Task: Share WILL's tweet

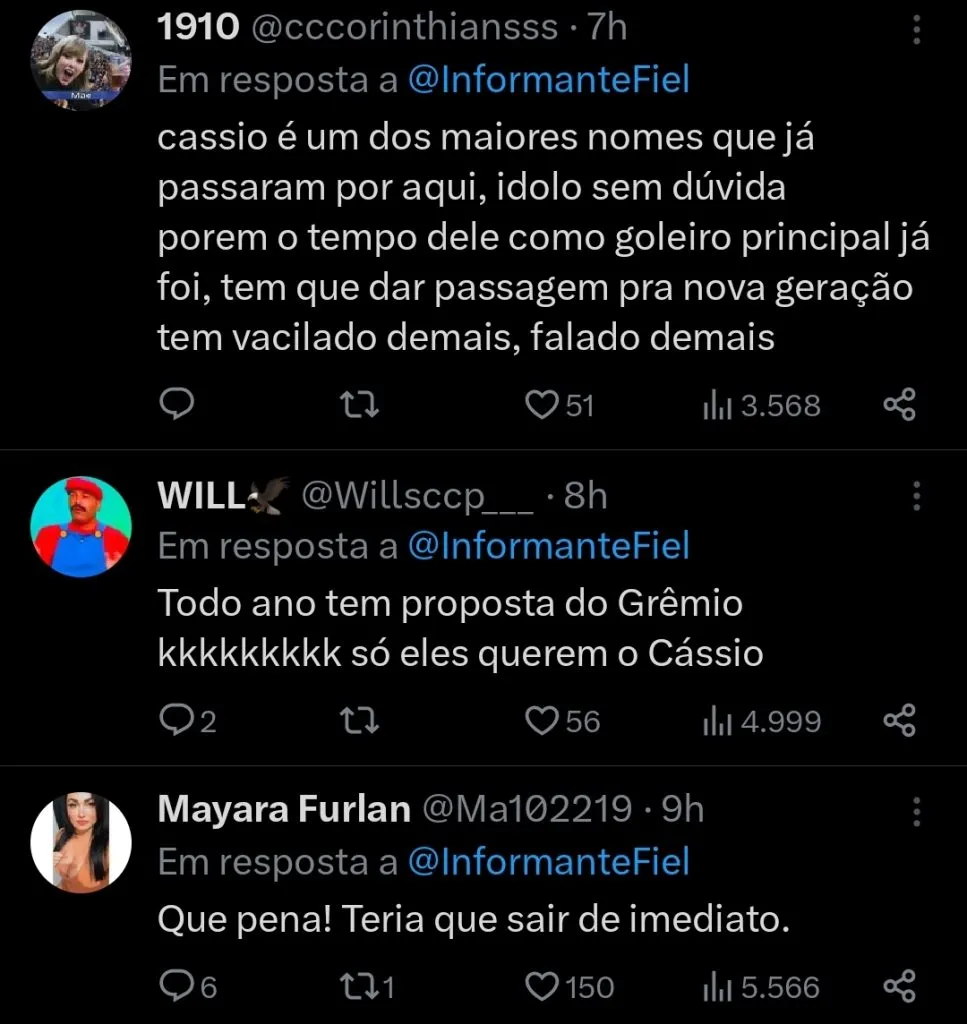Action: [899, 720]
